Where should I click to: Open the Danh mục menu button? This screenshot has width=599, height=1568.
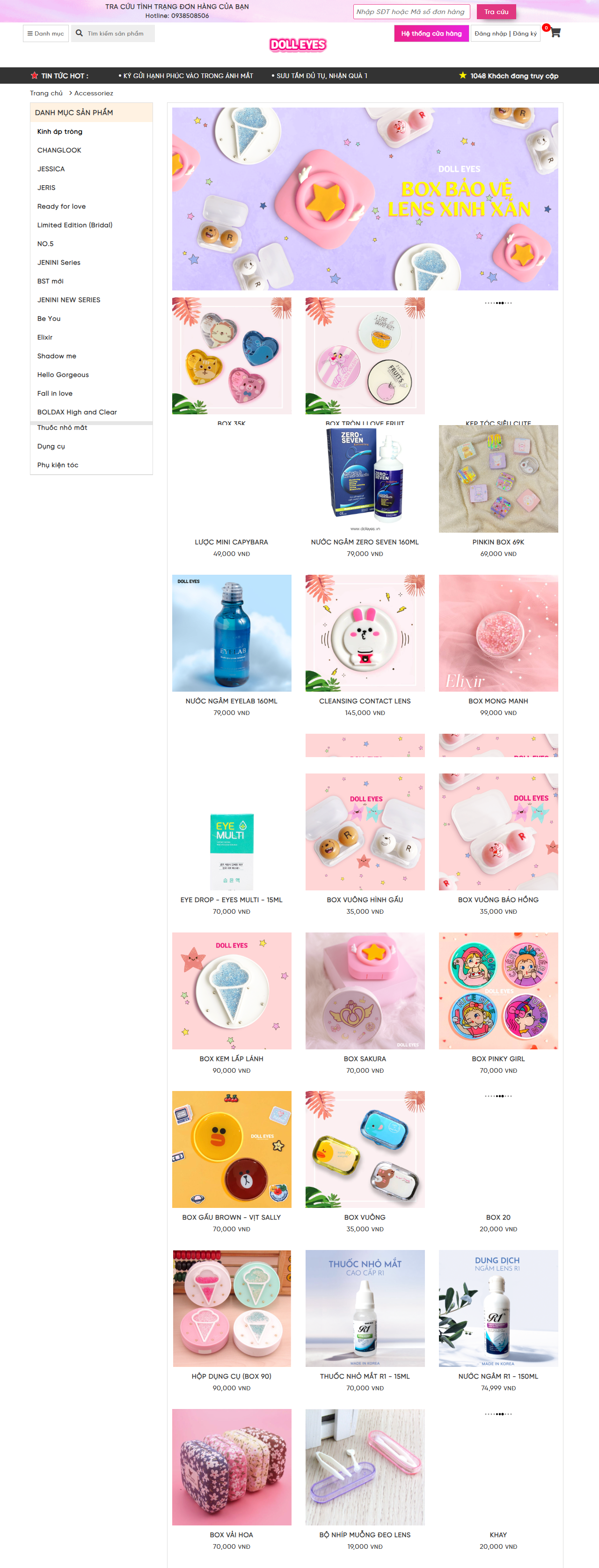click(x=46, y=34)
